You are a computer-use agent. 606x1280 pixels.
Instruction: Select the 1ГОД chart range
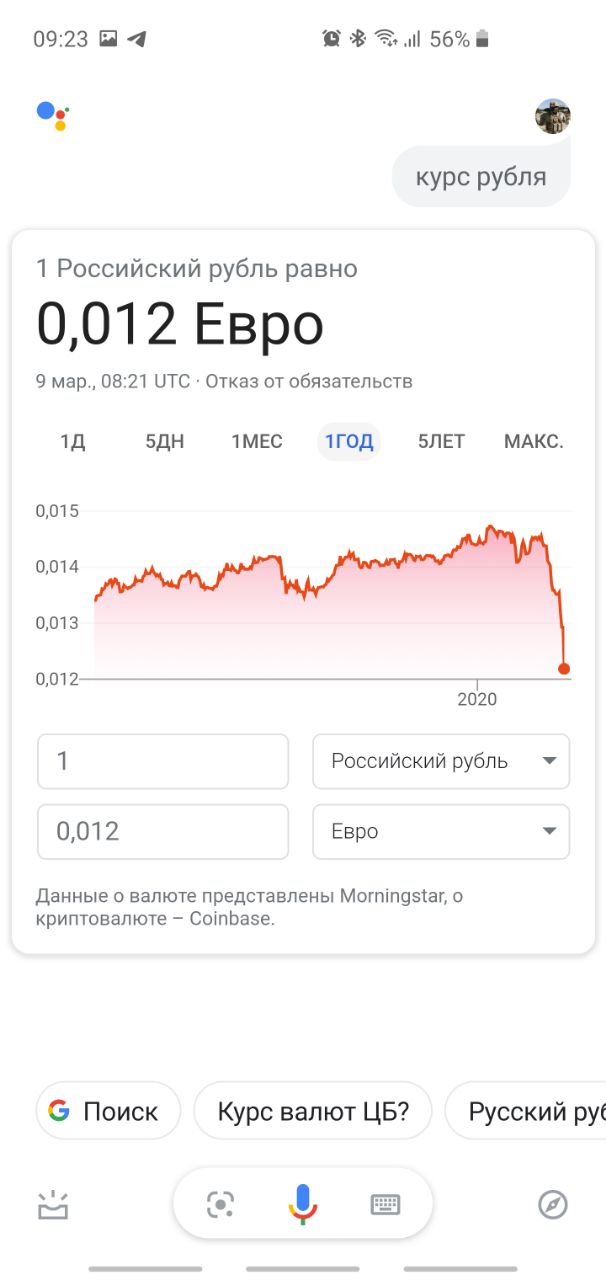click(x=349, y=442)
